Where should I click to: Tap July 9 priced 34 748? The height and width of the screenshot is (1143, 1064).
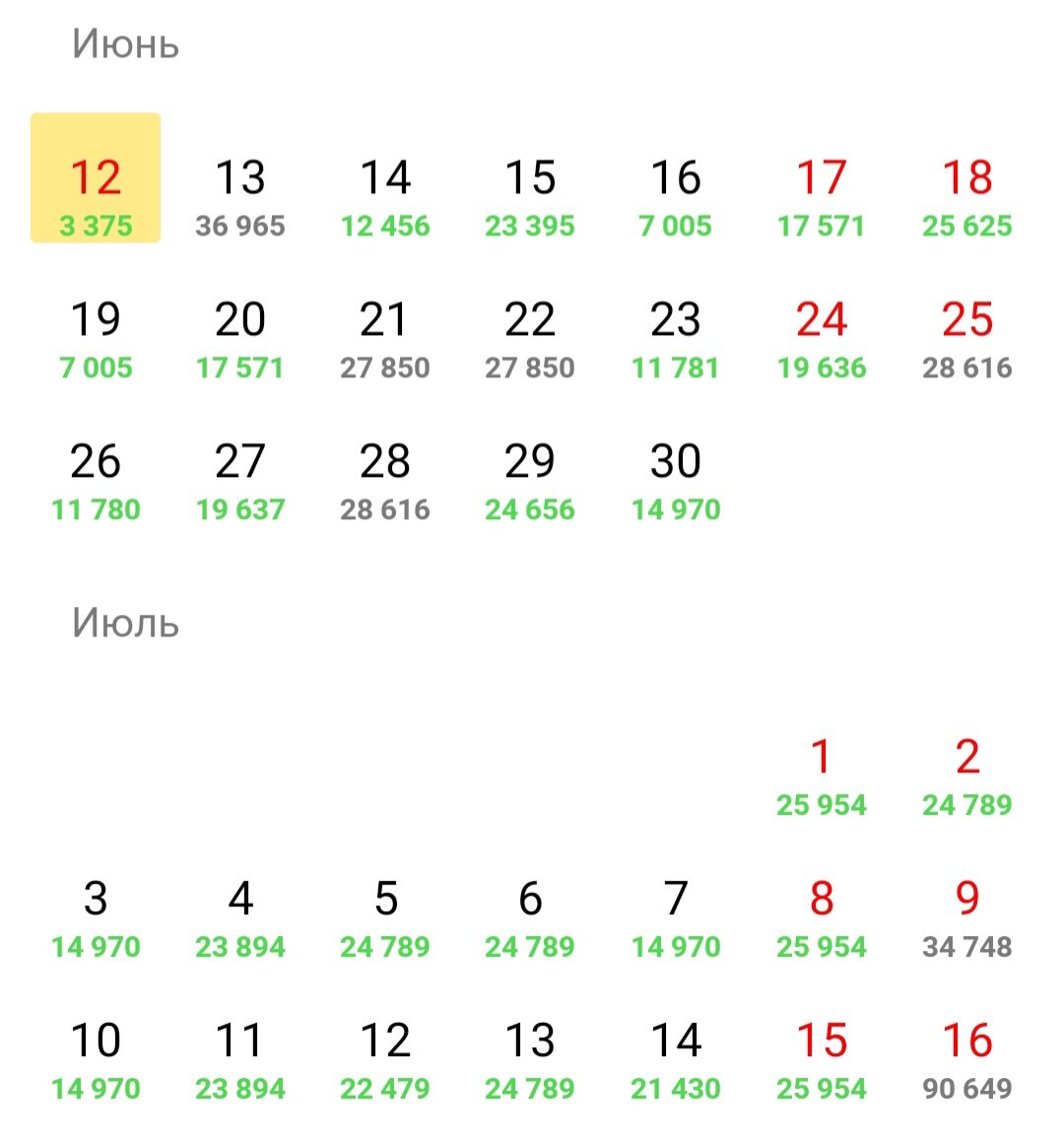click(x=966, y=917)
